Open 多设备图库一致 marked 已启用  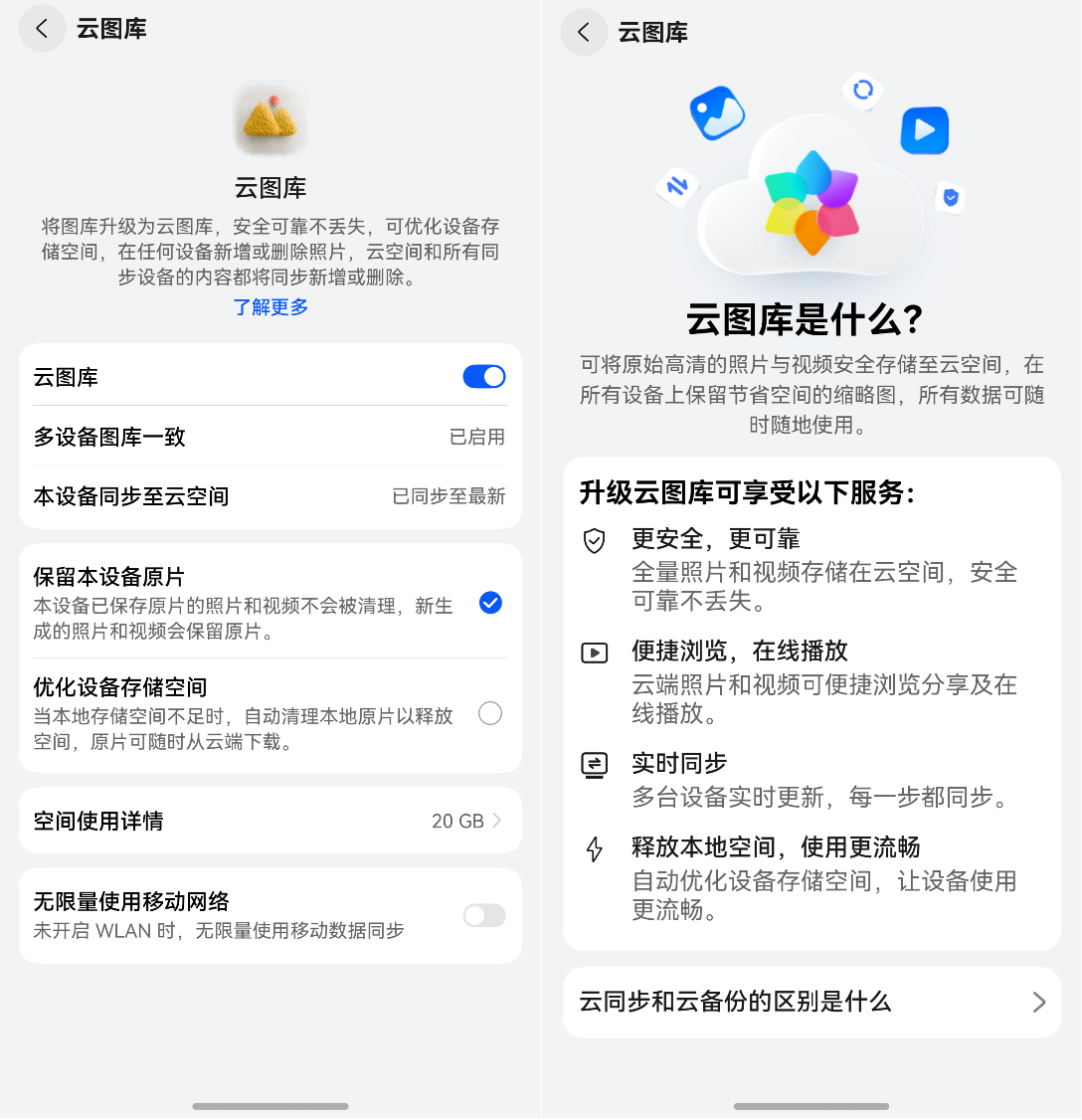(270, 437)
